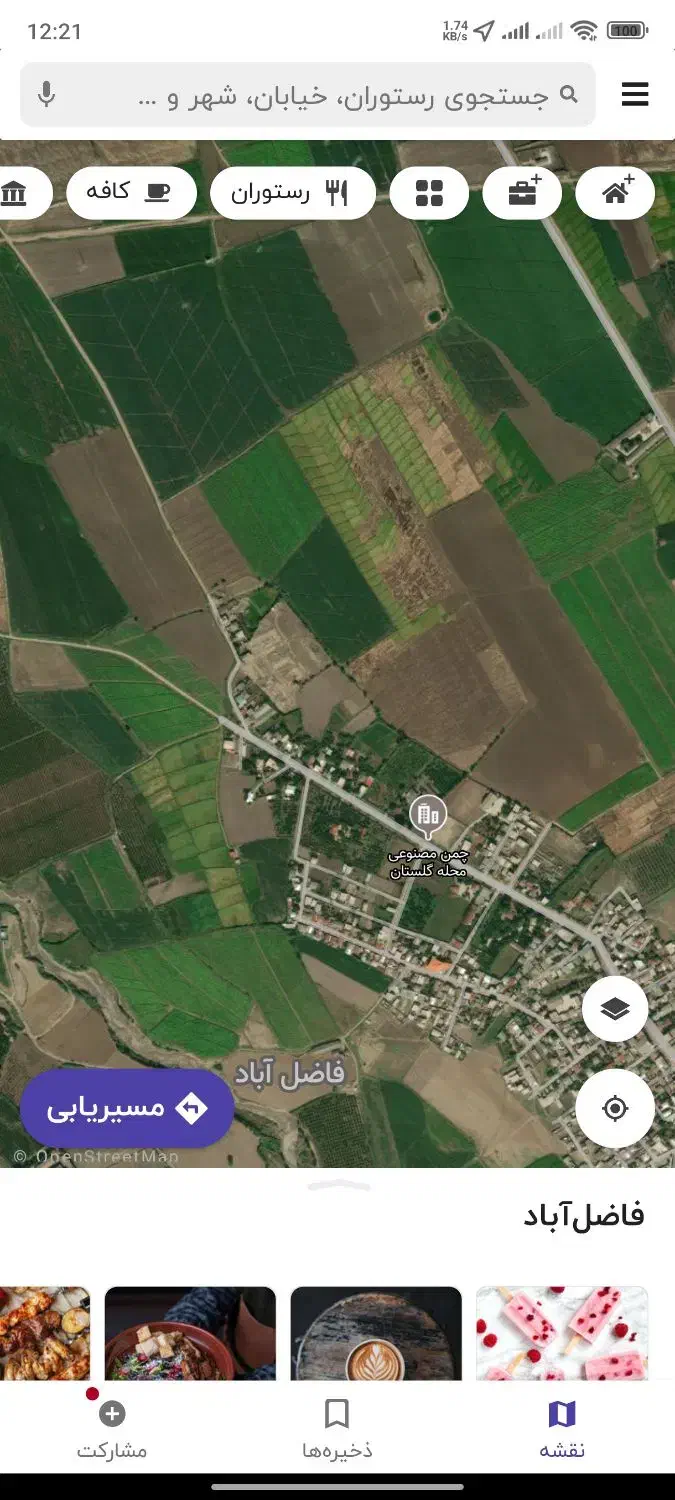Switch to the ذخیره‌ها saved tab

tap(337, 1429)
